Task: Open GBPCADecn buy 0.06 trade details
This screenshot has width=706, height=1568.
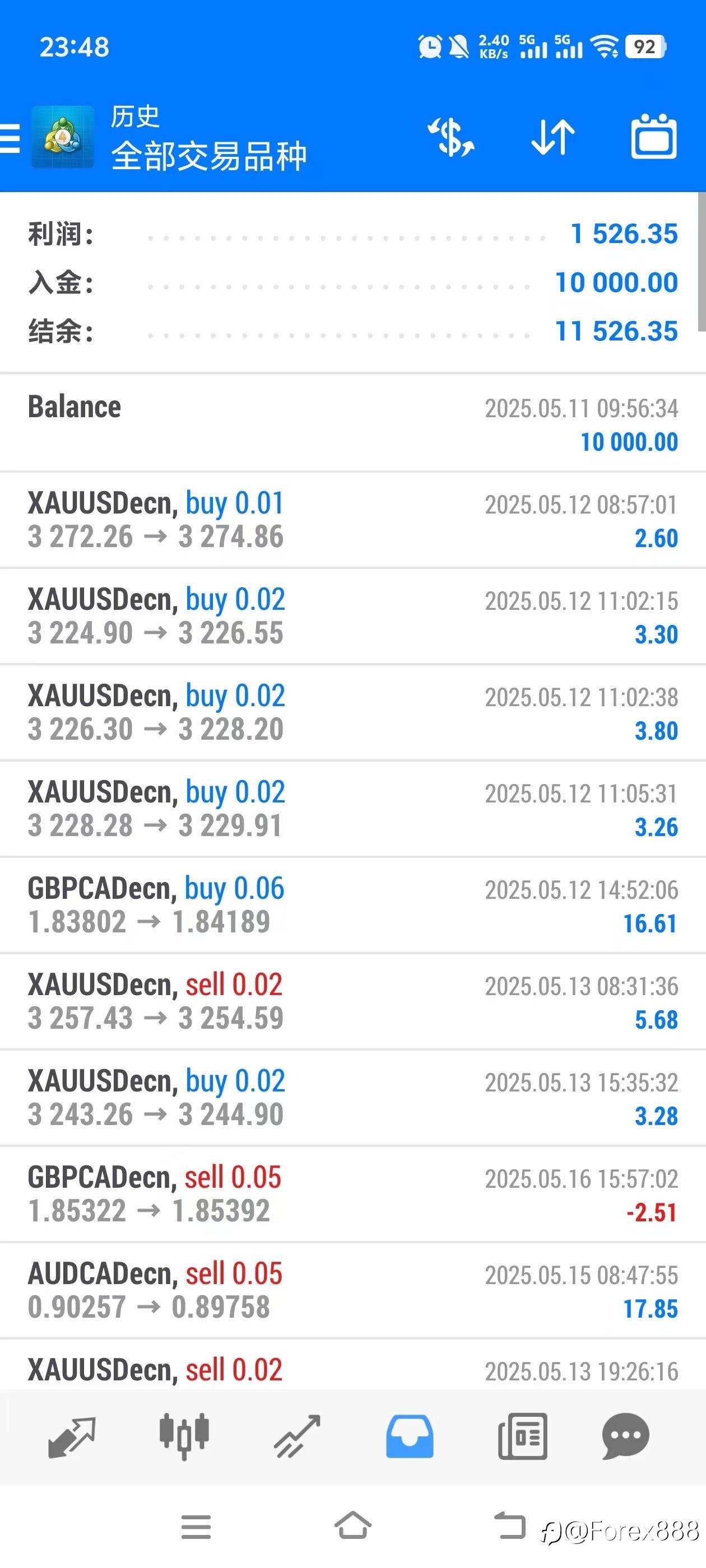Action: 352,905
